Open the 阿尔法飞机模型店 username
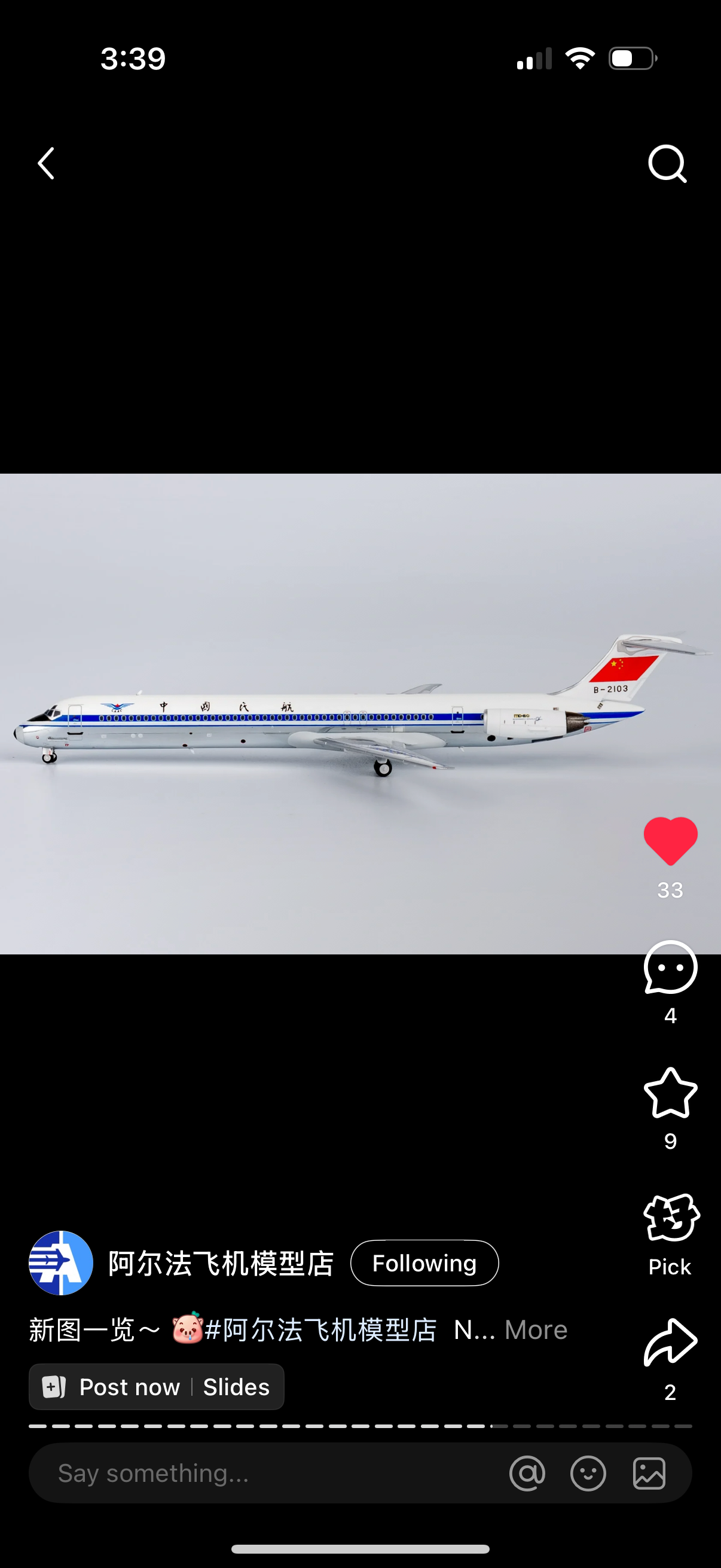721x1568 pixels. (221, 1263)
